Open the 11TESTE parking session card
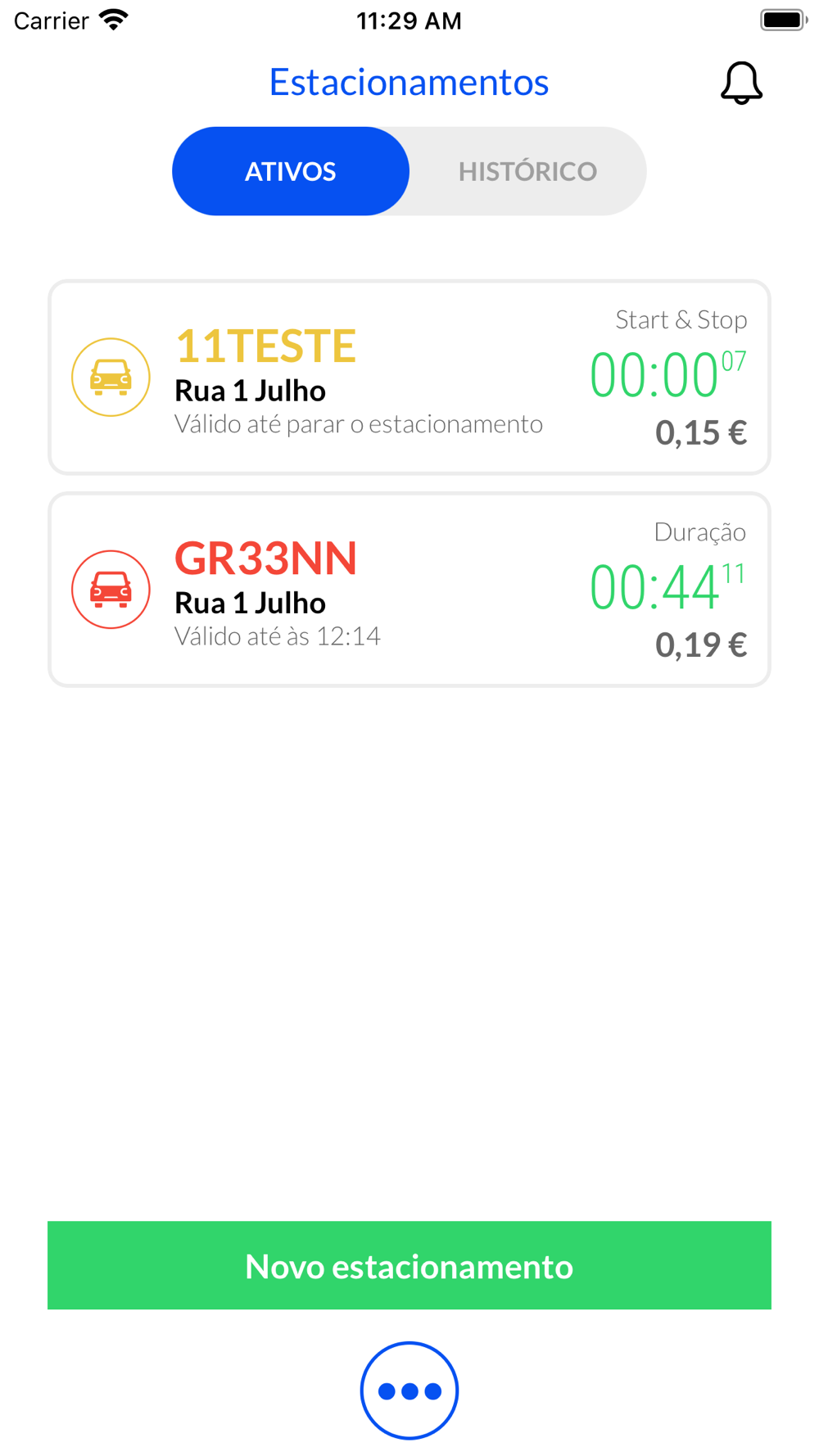 point(409,378)
